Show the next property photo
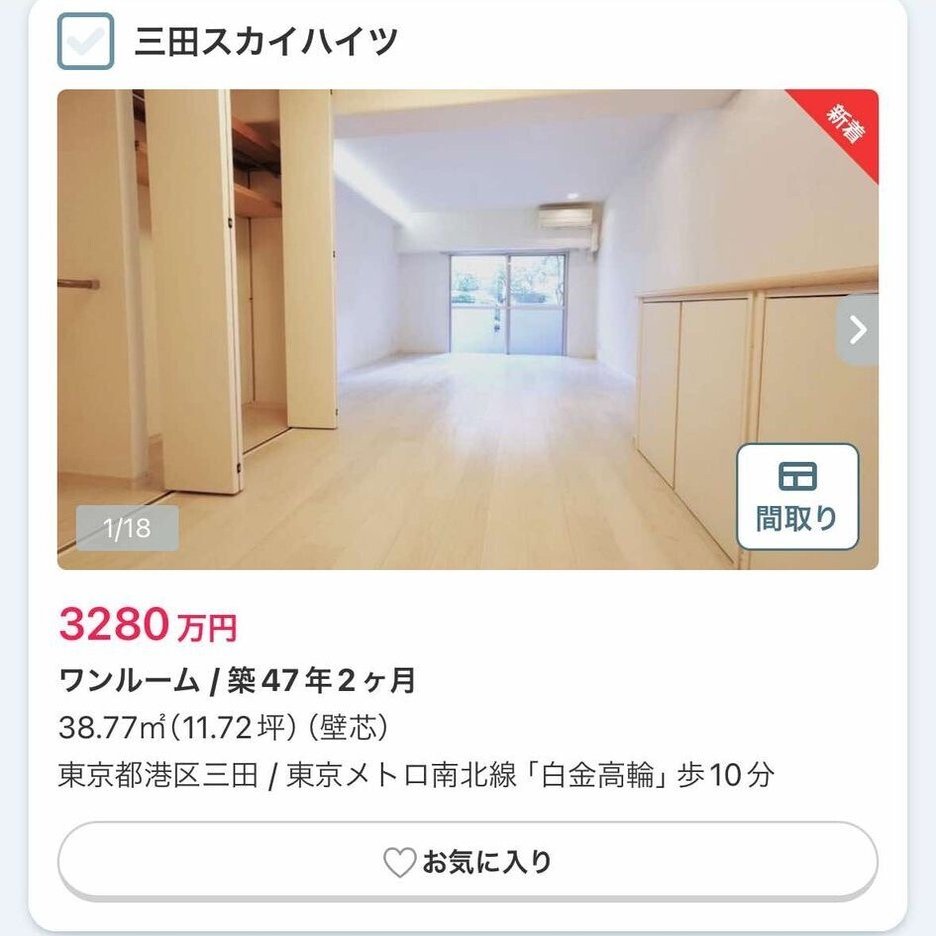Viewport: 936px width, 936px height. [857, 330]
